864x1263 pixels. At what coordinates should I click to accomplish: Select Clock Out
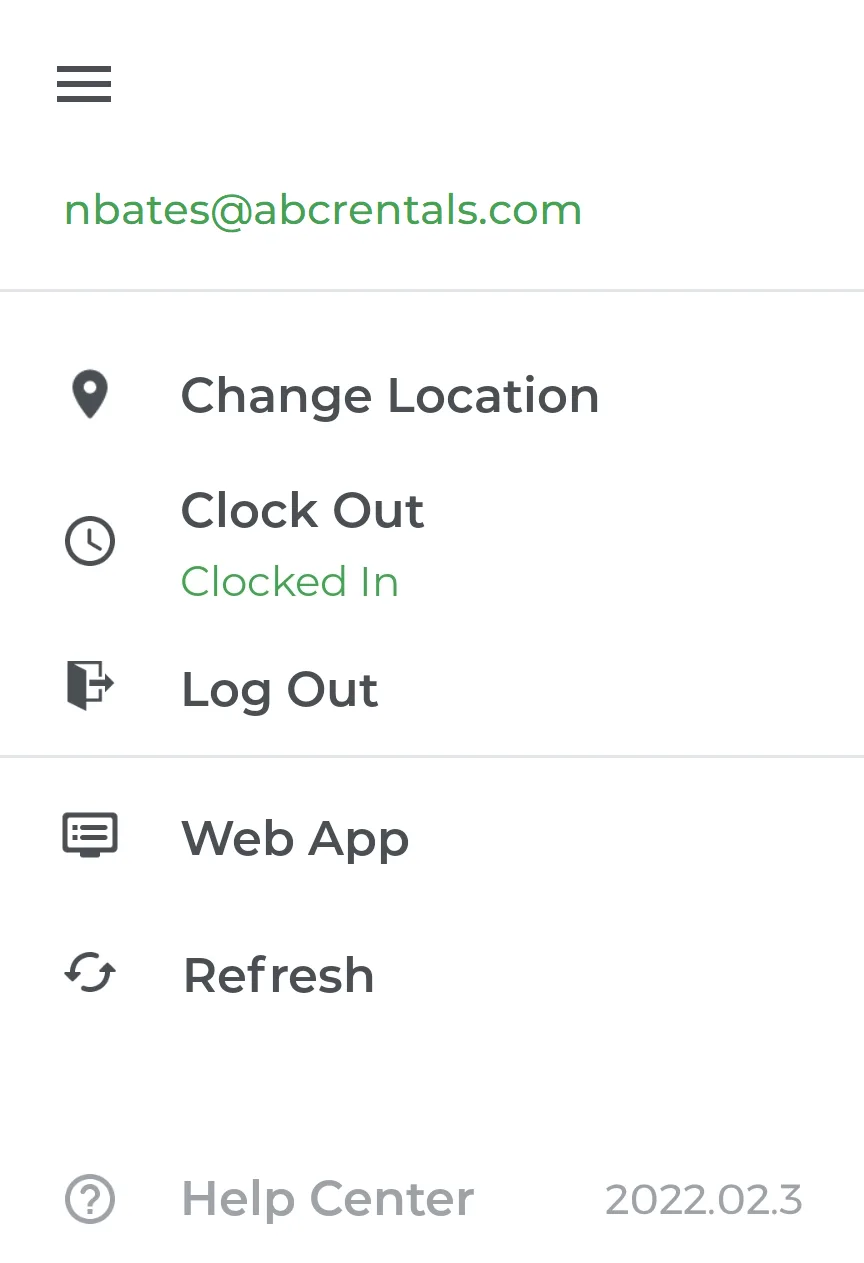click(x=302, y=512)
